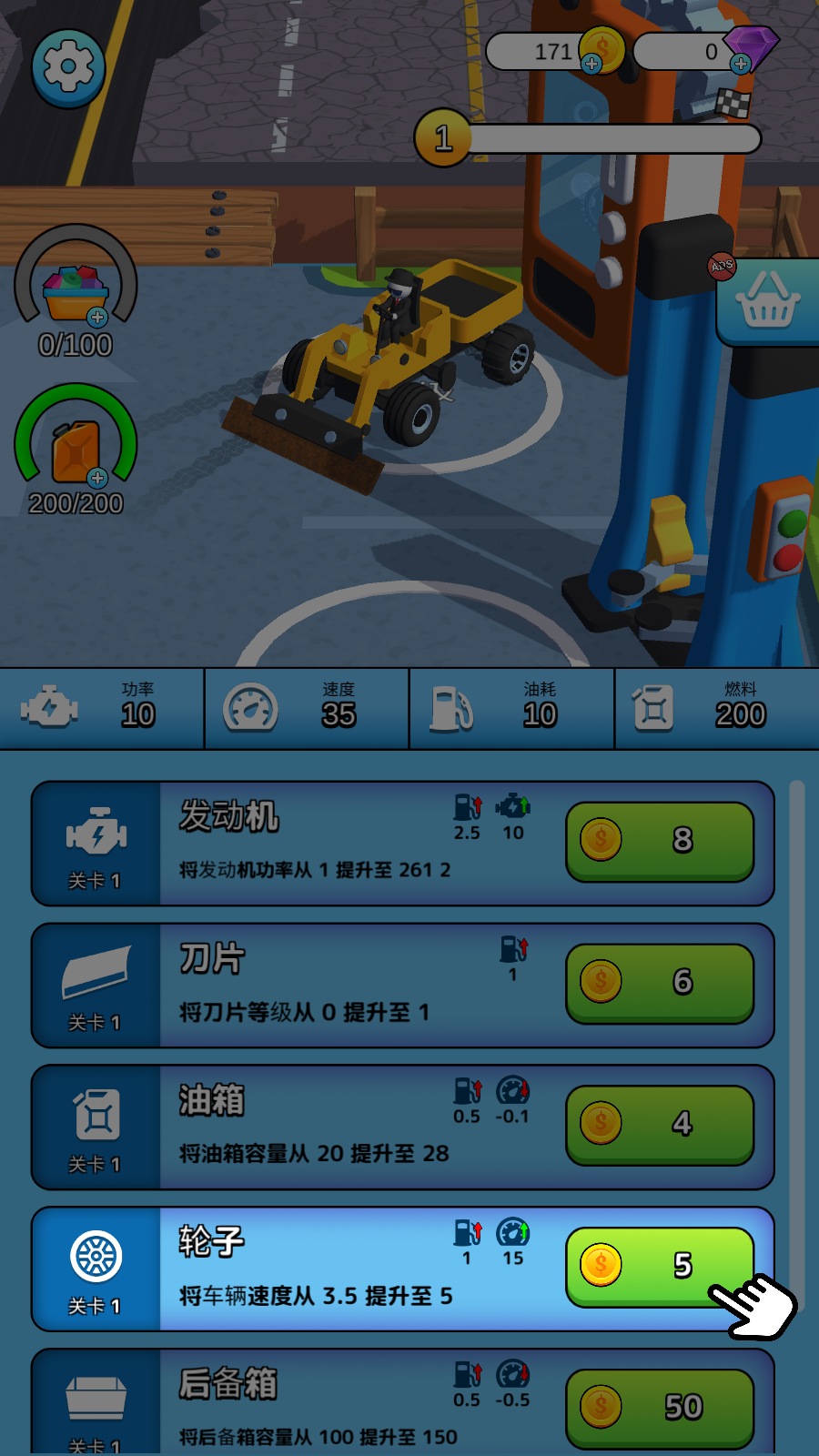The width and height of the screenshot is (819, 1456).
Task: Add more coins with the plus
Action: 592,64
